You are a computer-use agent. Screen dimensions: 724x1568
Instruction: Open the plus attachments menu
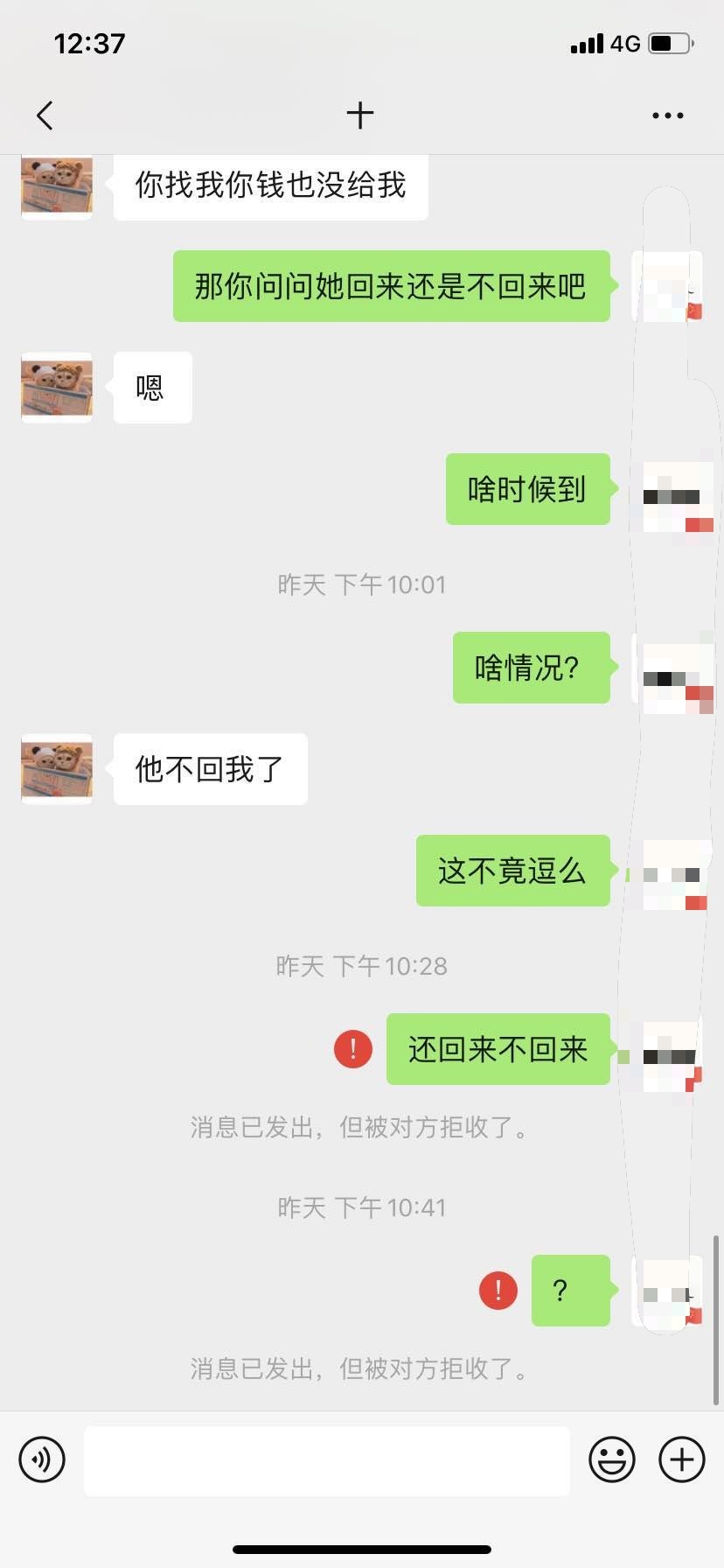pyautogui.click(x=681, y=1459)
